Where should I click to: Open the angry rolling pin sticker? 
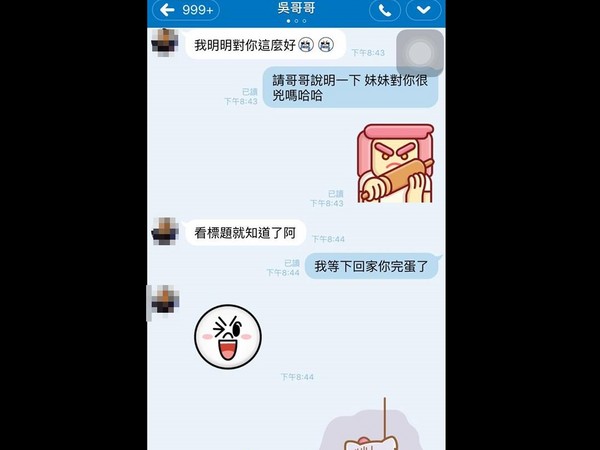click(x=395, y=163)
